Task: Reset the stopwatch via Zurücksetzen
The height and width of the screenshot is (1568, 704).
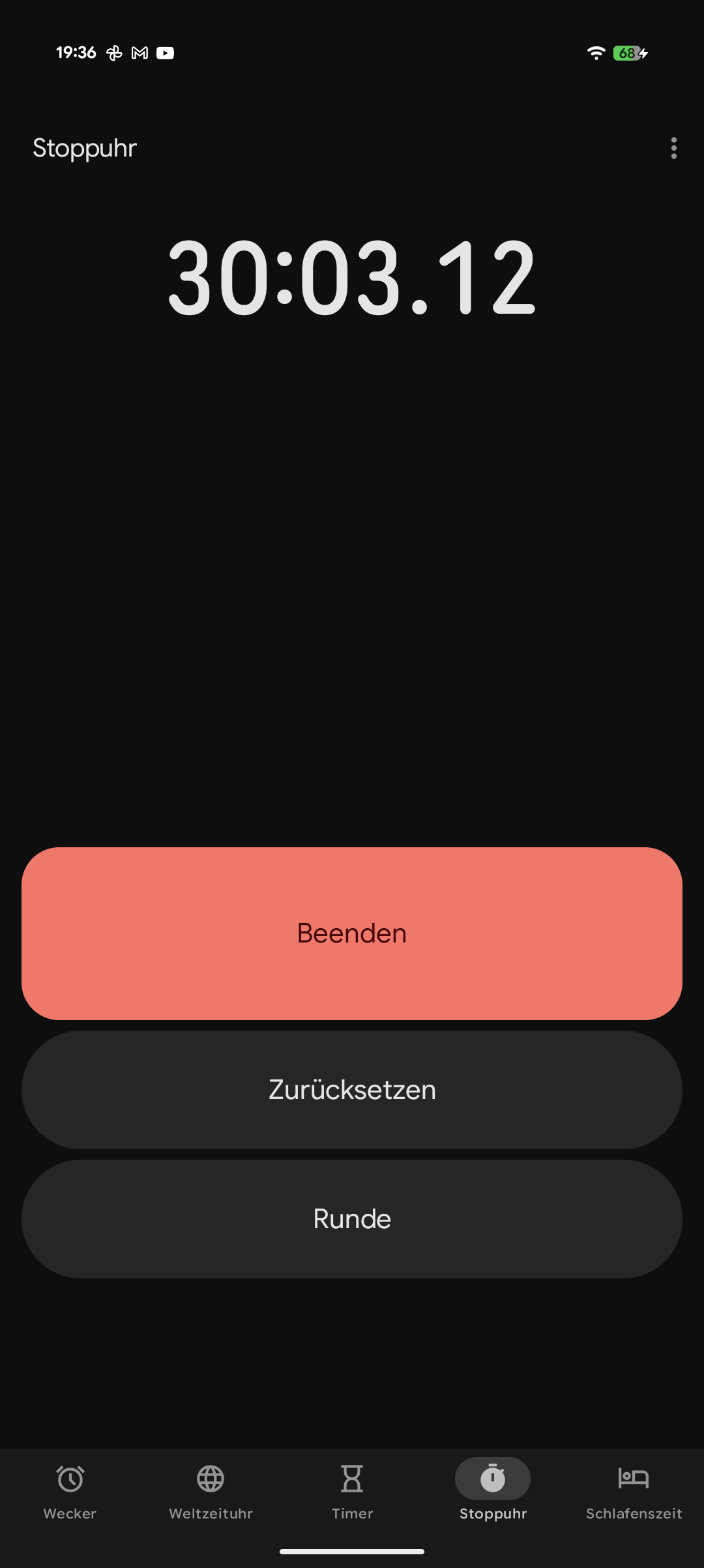Action: point(352,1090)
